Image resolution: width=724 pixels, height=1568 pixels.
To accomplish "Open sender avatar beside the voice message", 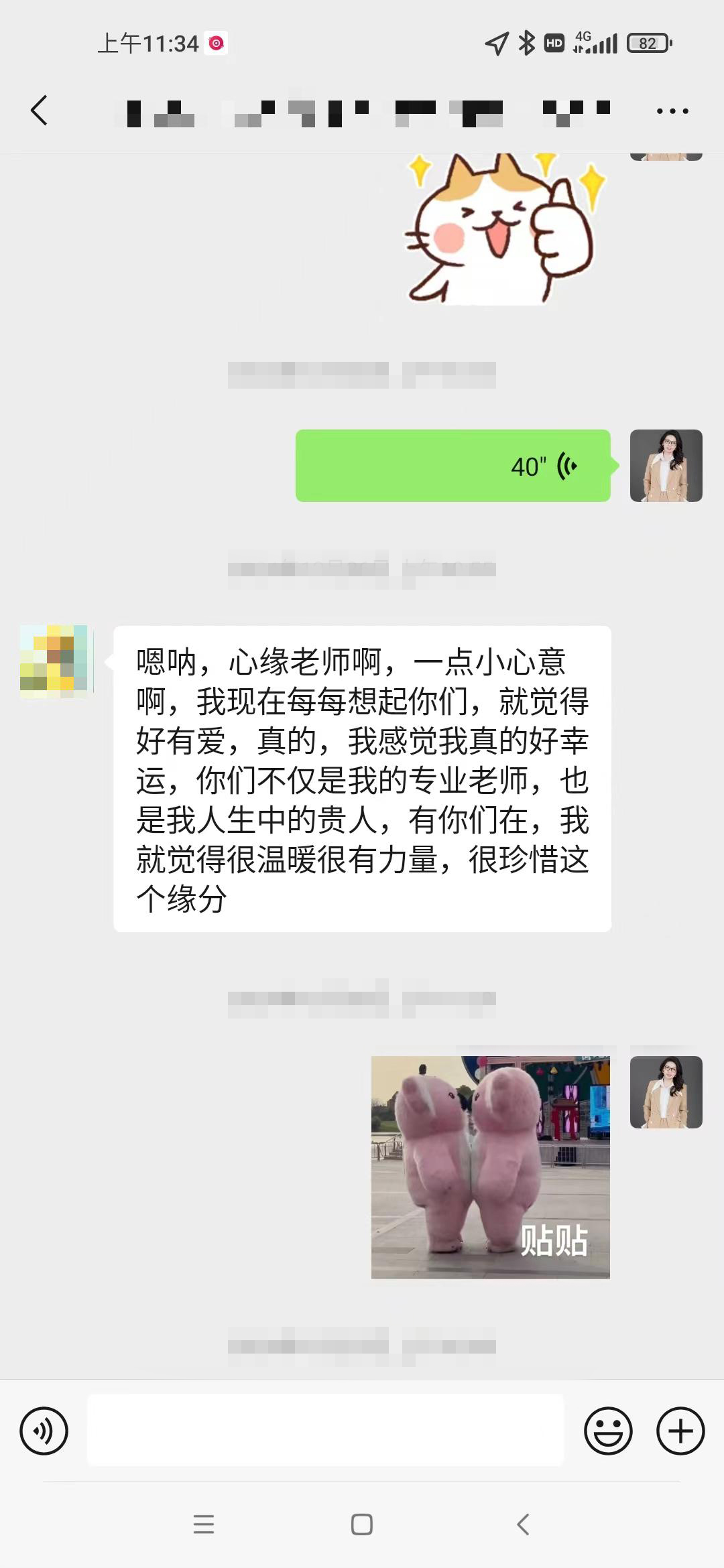I will (x=666, y=466).
